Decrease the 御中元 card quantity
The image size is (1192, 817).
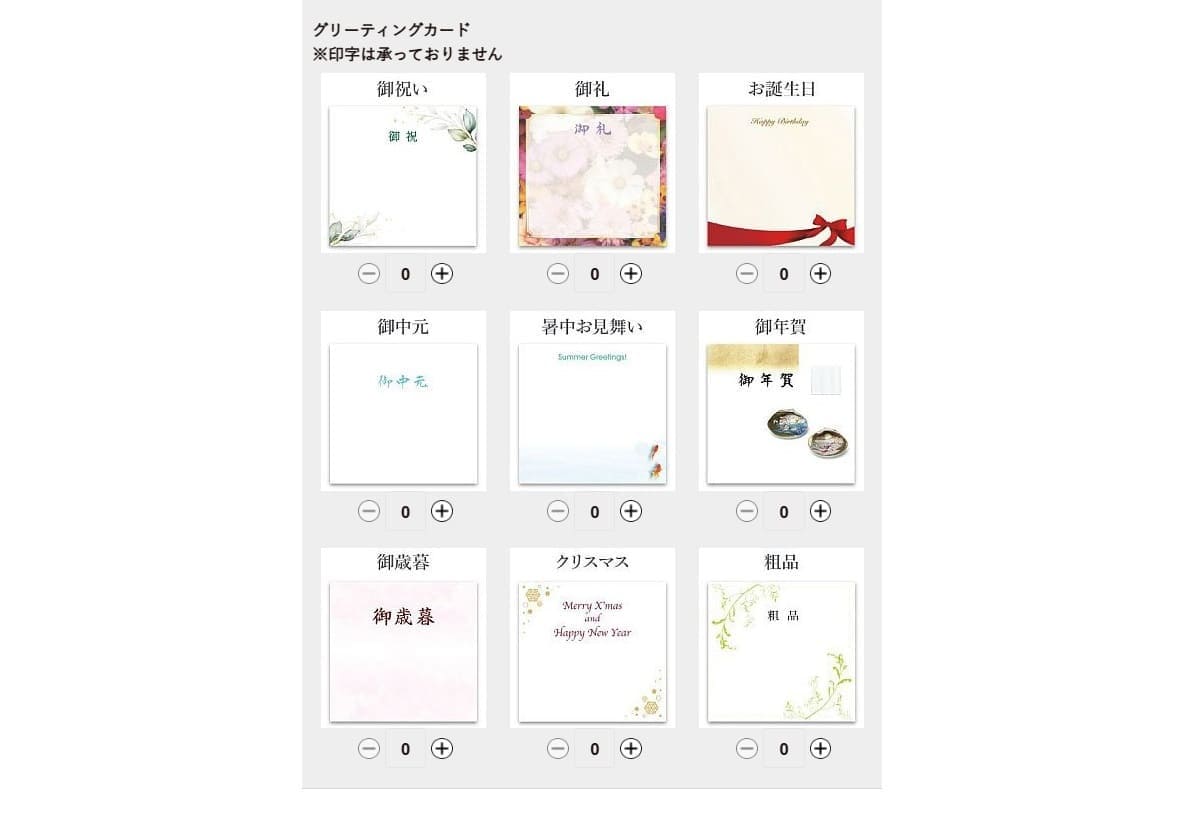click(369, 511)
